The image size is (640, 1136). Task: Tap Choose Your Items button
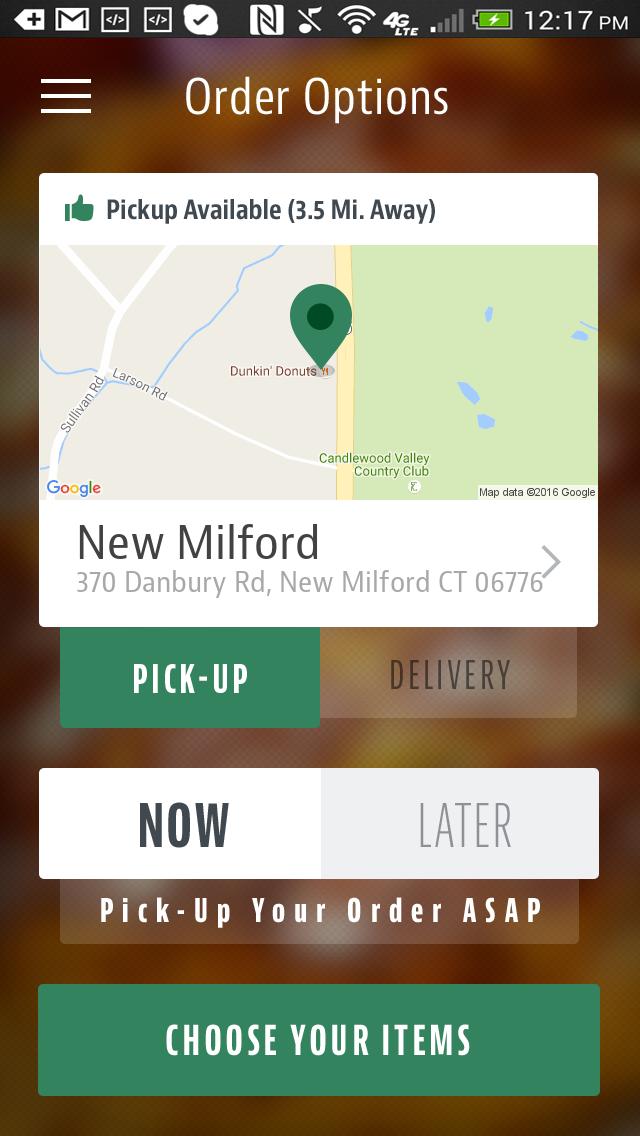(319, 1040)
